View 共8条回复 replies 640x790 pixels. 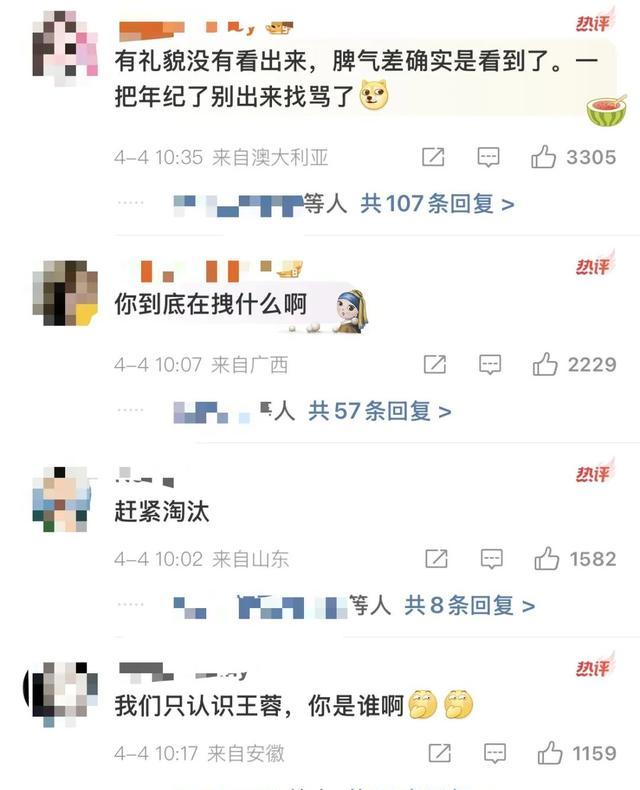[470, 605]
